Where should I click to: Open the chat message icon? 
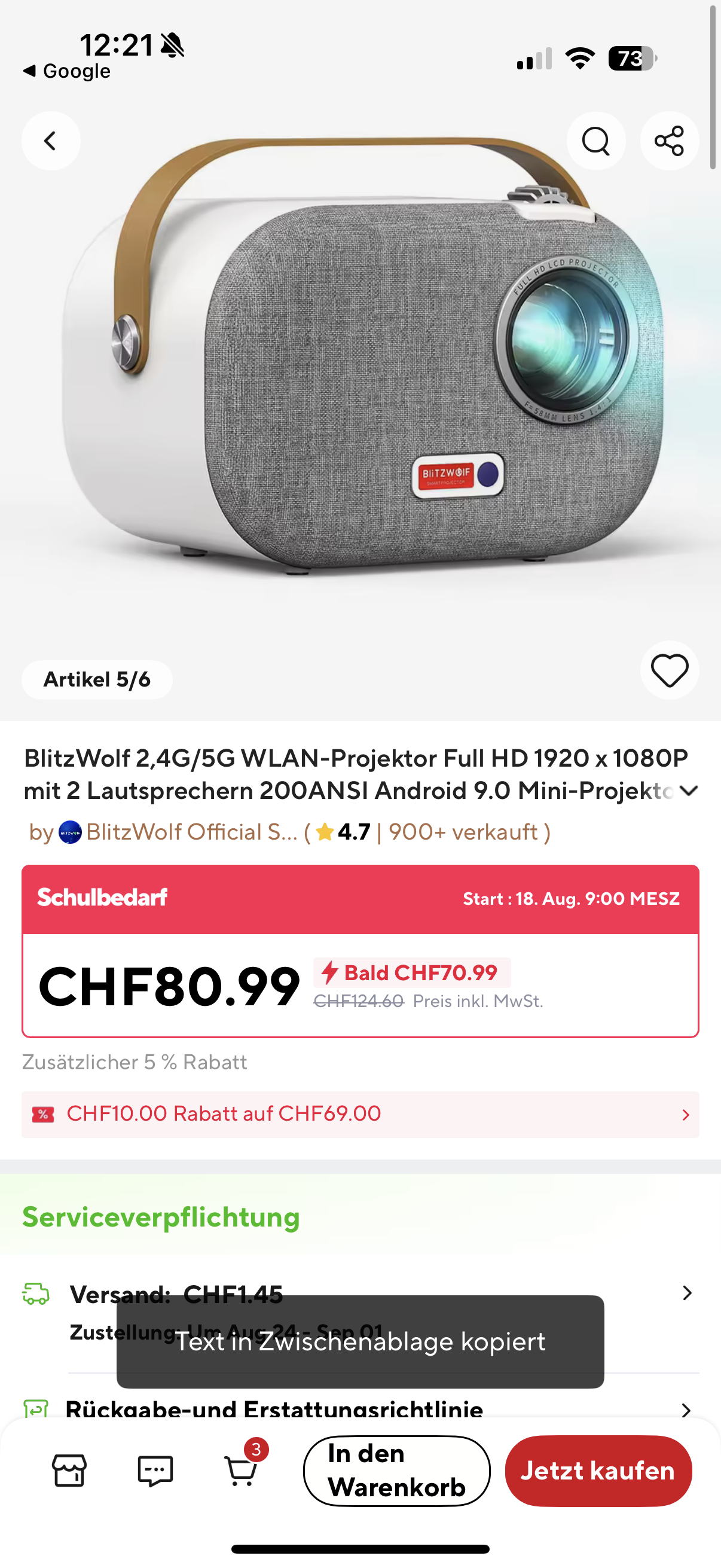155,1471
